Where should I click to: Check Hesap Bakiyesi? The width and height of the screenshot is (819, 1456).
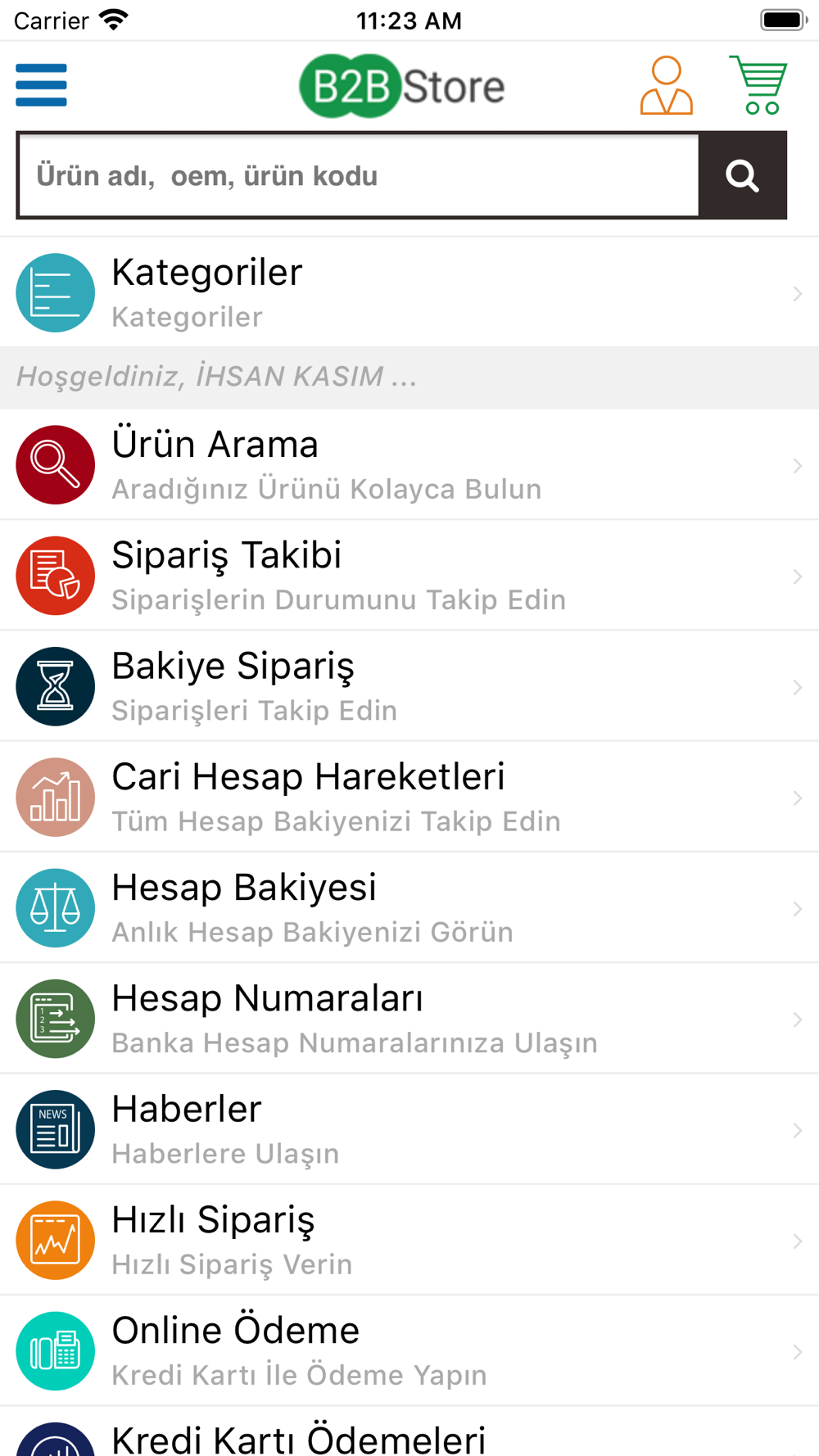coord(409,908)
